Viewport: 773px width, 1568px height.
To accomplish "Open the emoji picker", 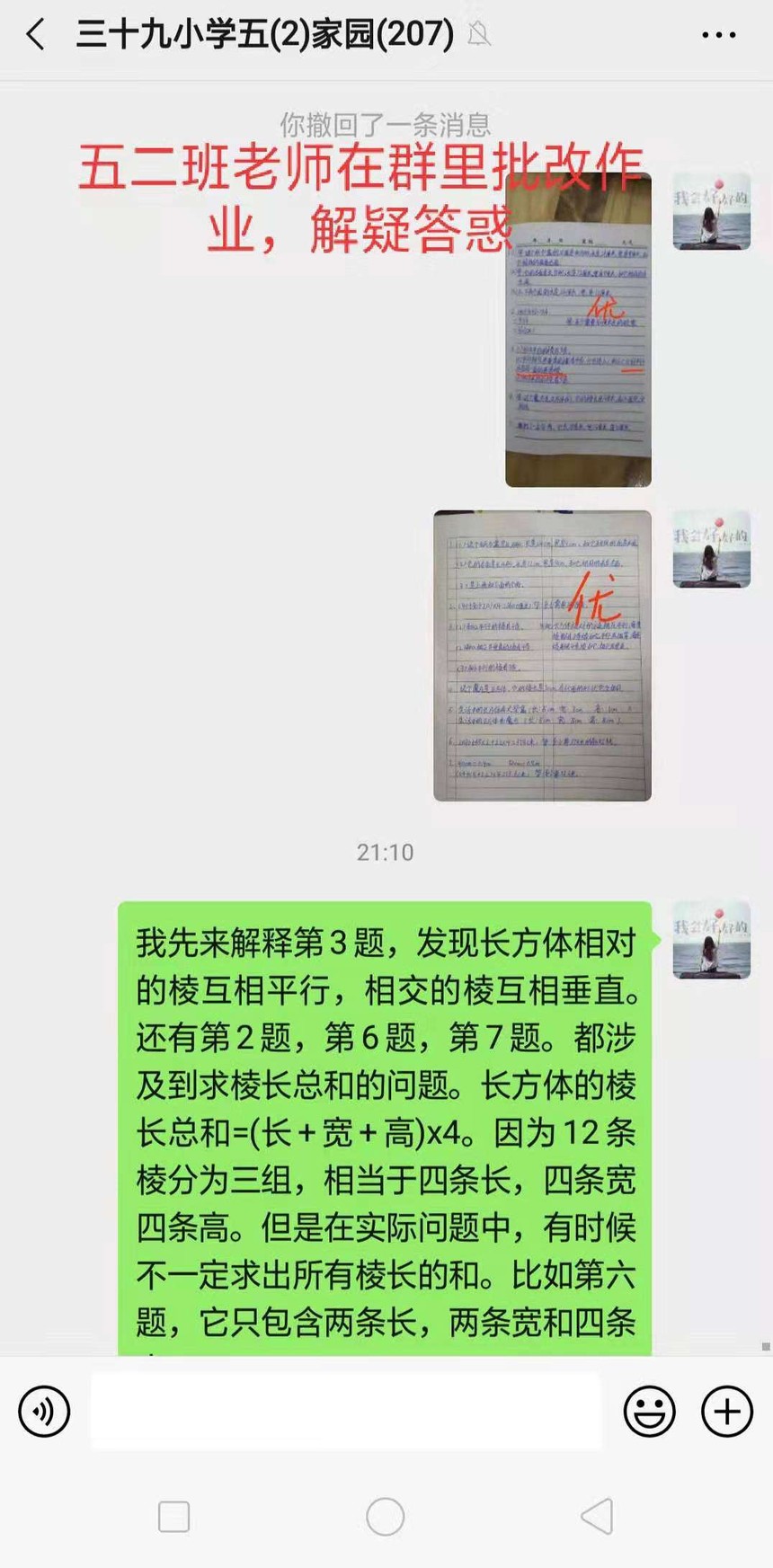I will pyautogui.click(x=649, y=1411).
